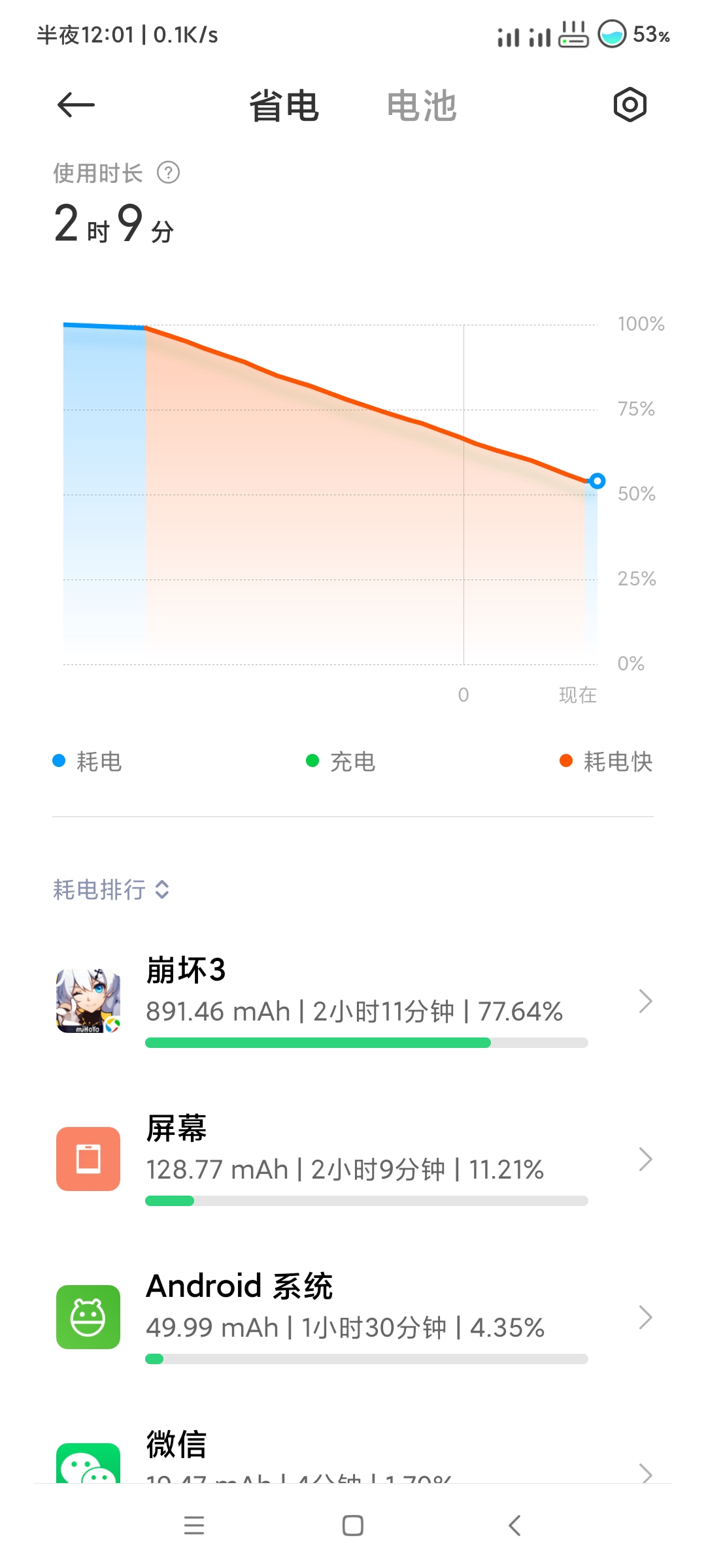
Task: Tap the help icon beside 使用时长
Action: pyautogui.click(x=168, y=173)
